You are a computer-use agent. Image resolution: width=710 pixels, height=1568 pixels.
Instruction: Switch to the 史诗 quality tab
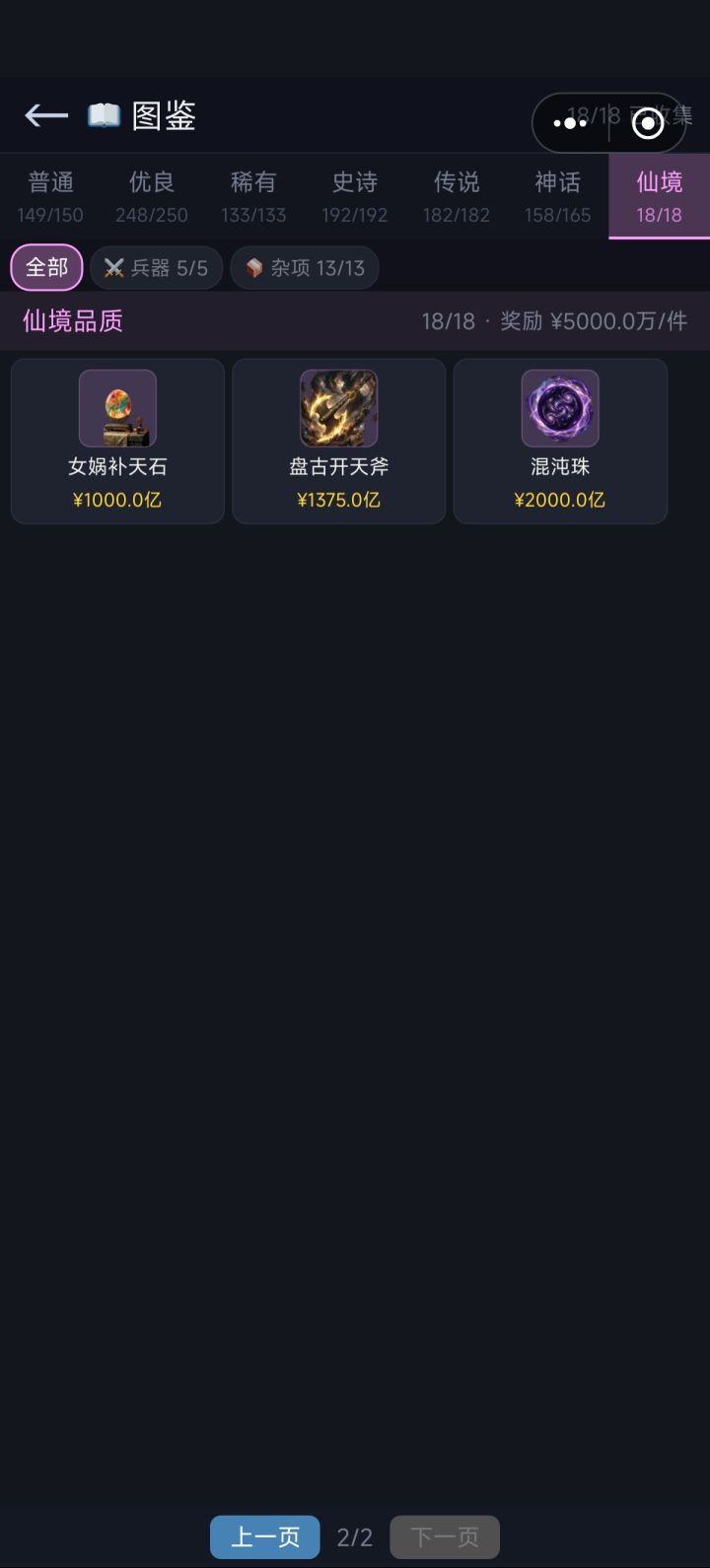[355, 196]
